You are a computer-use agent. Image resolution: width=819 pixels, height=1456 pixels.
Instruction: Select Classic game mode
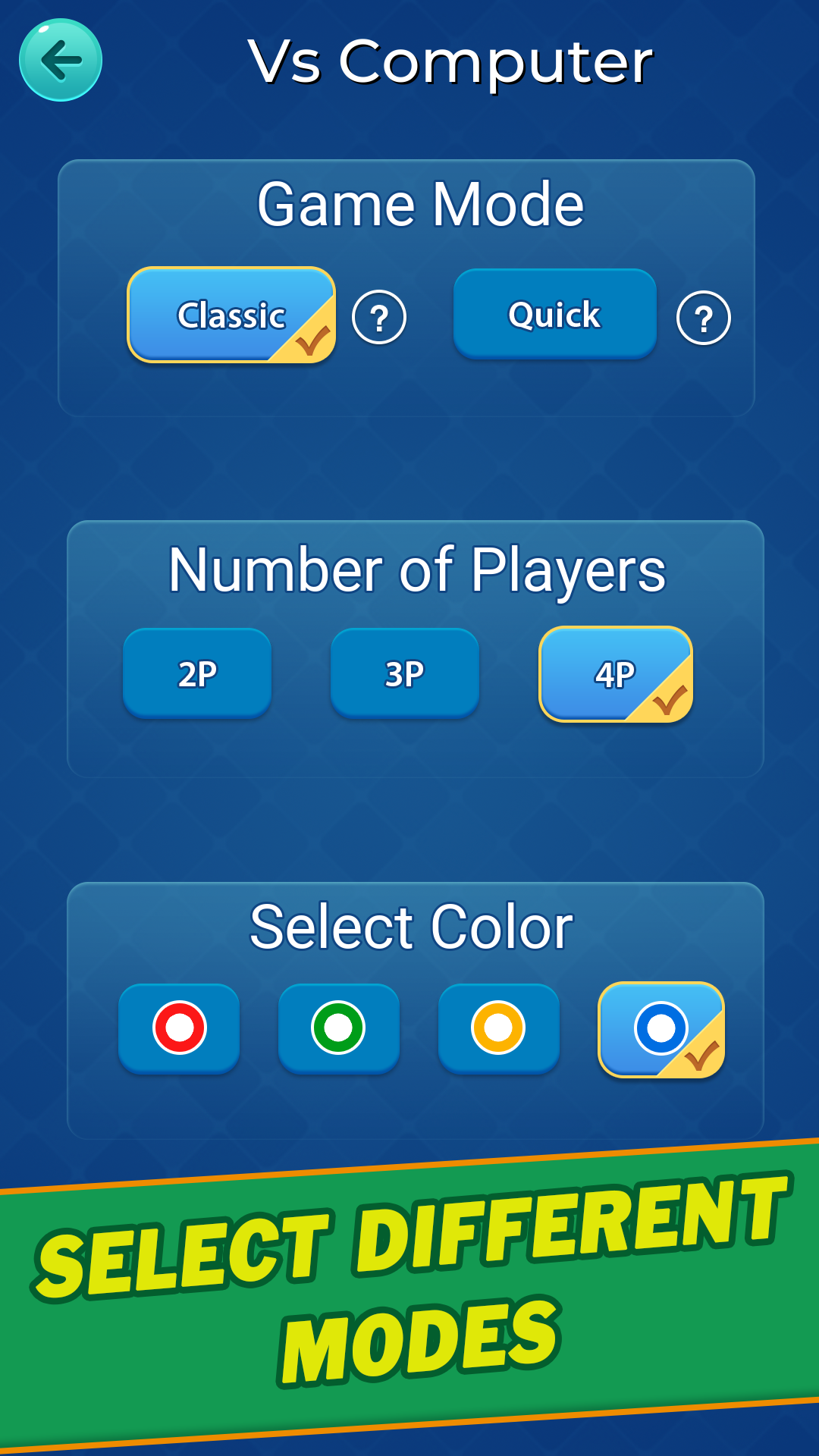coord(231,315)
